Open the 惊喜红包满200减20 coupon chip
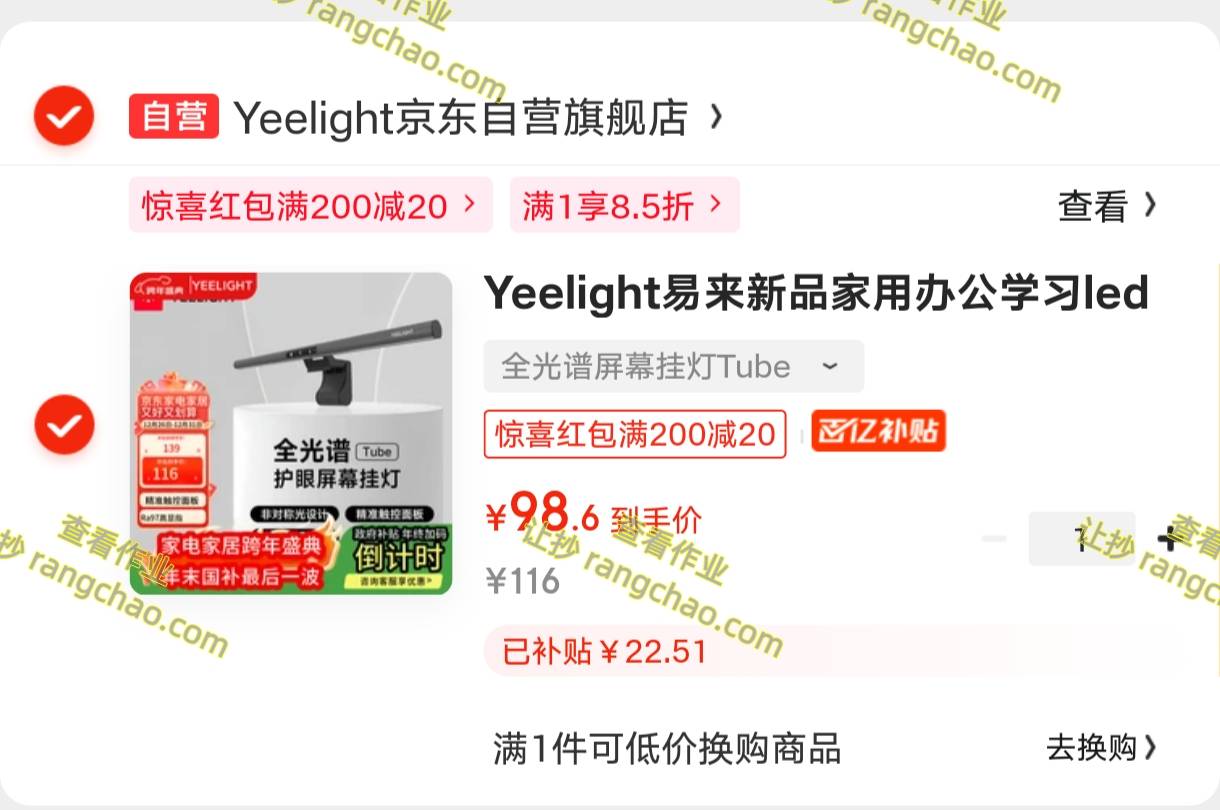The image size is (1220, 810). click(x=310, y=206)
